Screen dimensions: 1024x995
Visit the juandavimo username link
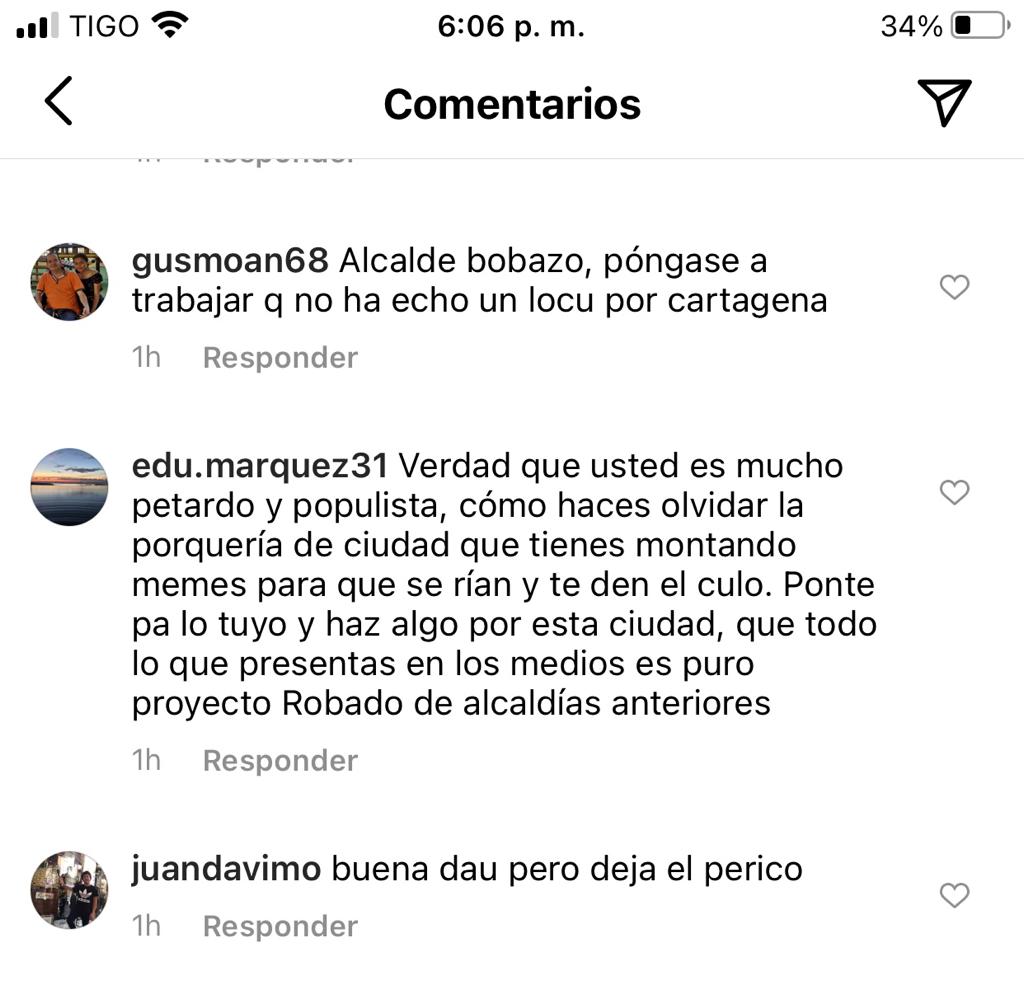(226, 869)
